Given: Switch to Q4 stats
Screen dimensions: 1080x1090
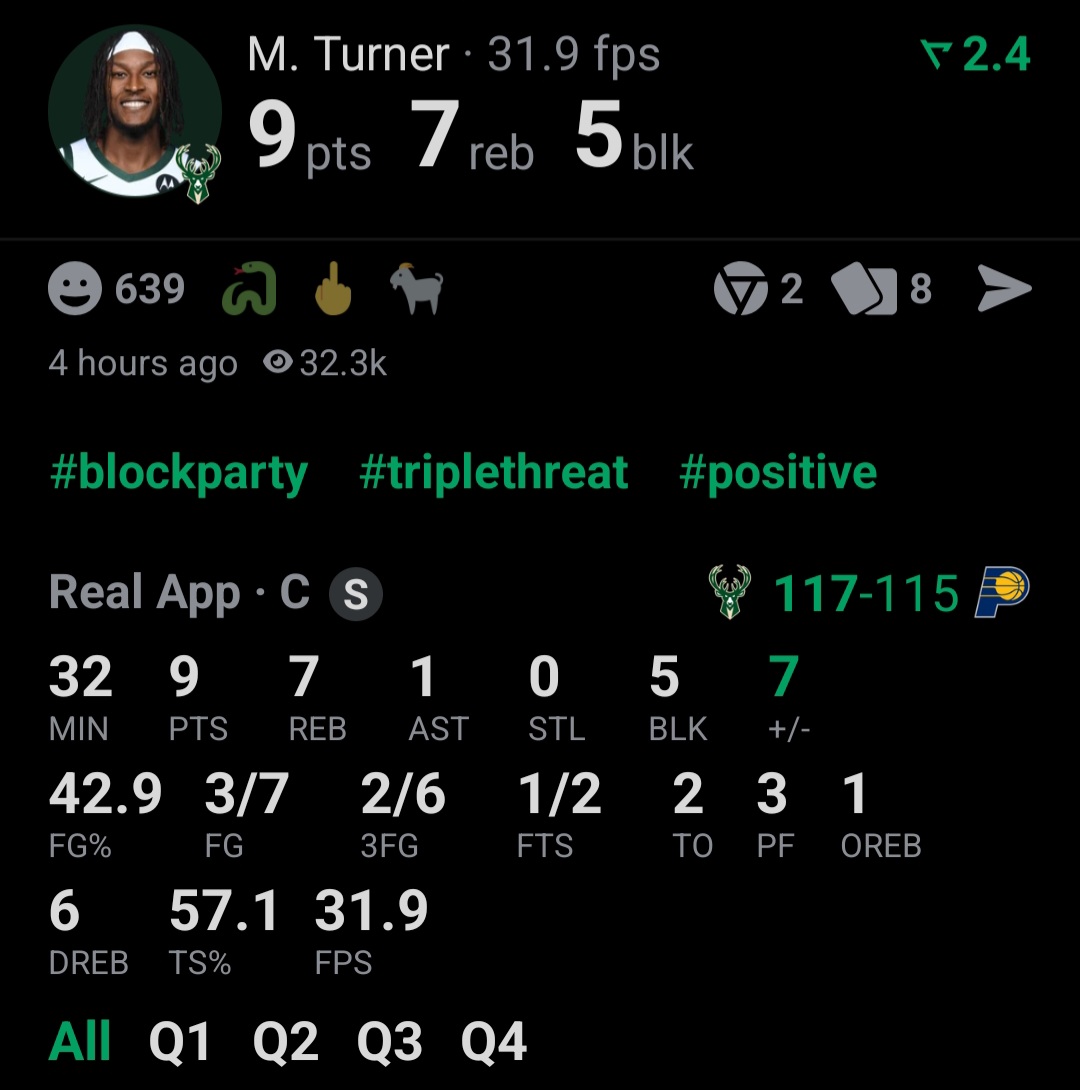Looking at the screenshot, I should coord(493,1041).
